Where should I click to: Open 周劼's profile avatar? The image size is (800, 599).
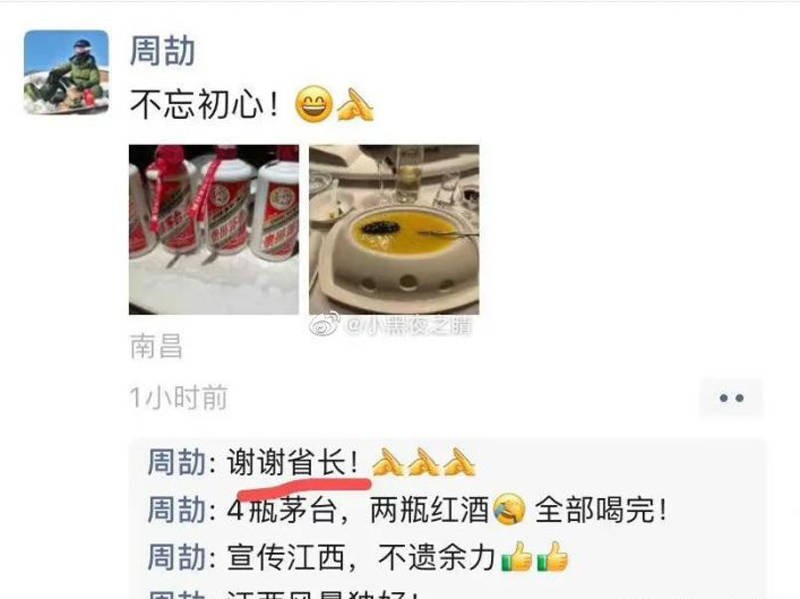click(66, 72)
